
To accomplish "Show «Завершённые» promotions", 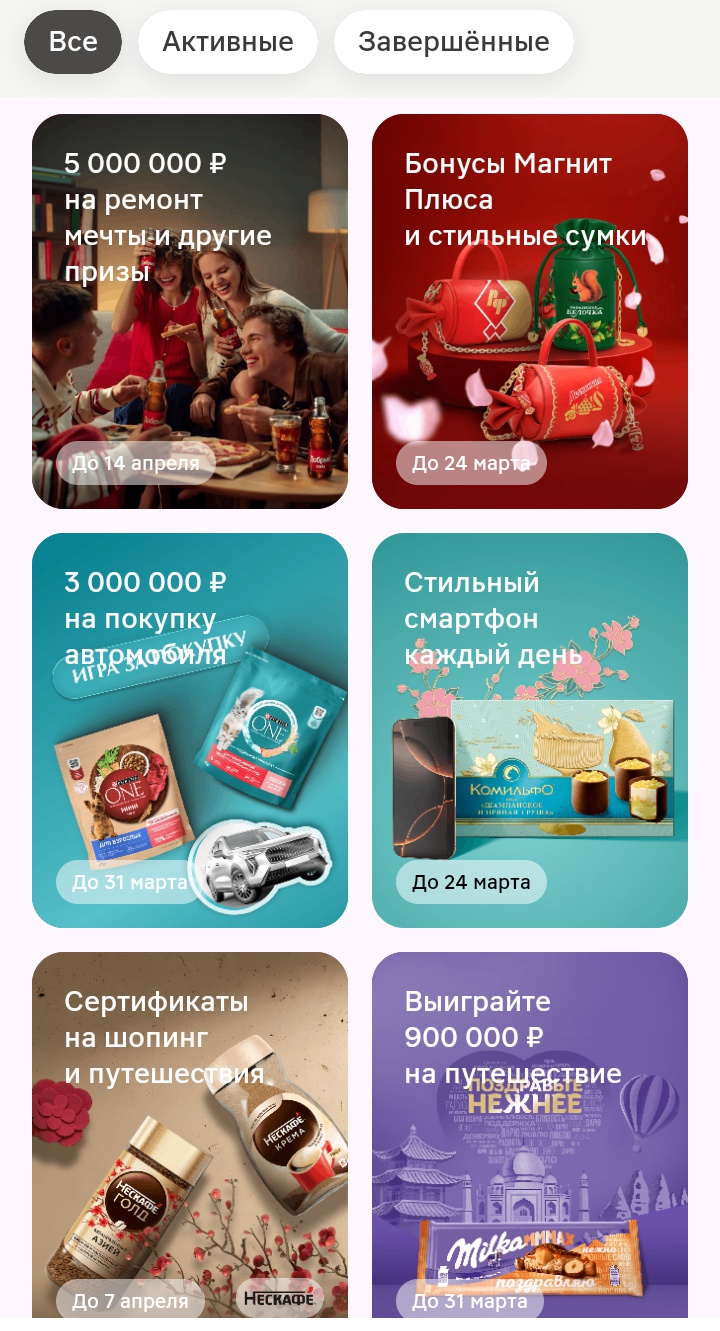I will [x=453, y=42].
